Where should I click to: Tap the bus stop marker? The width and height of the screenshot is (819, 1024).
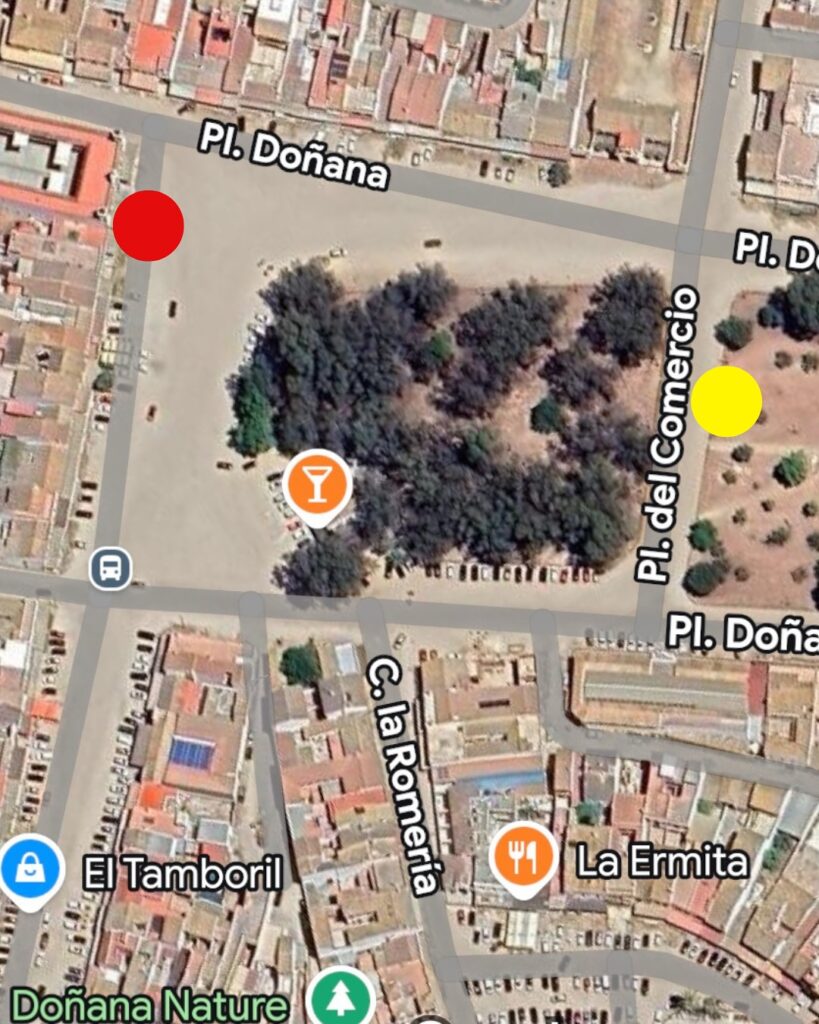tap(110, 569)
